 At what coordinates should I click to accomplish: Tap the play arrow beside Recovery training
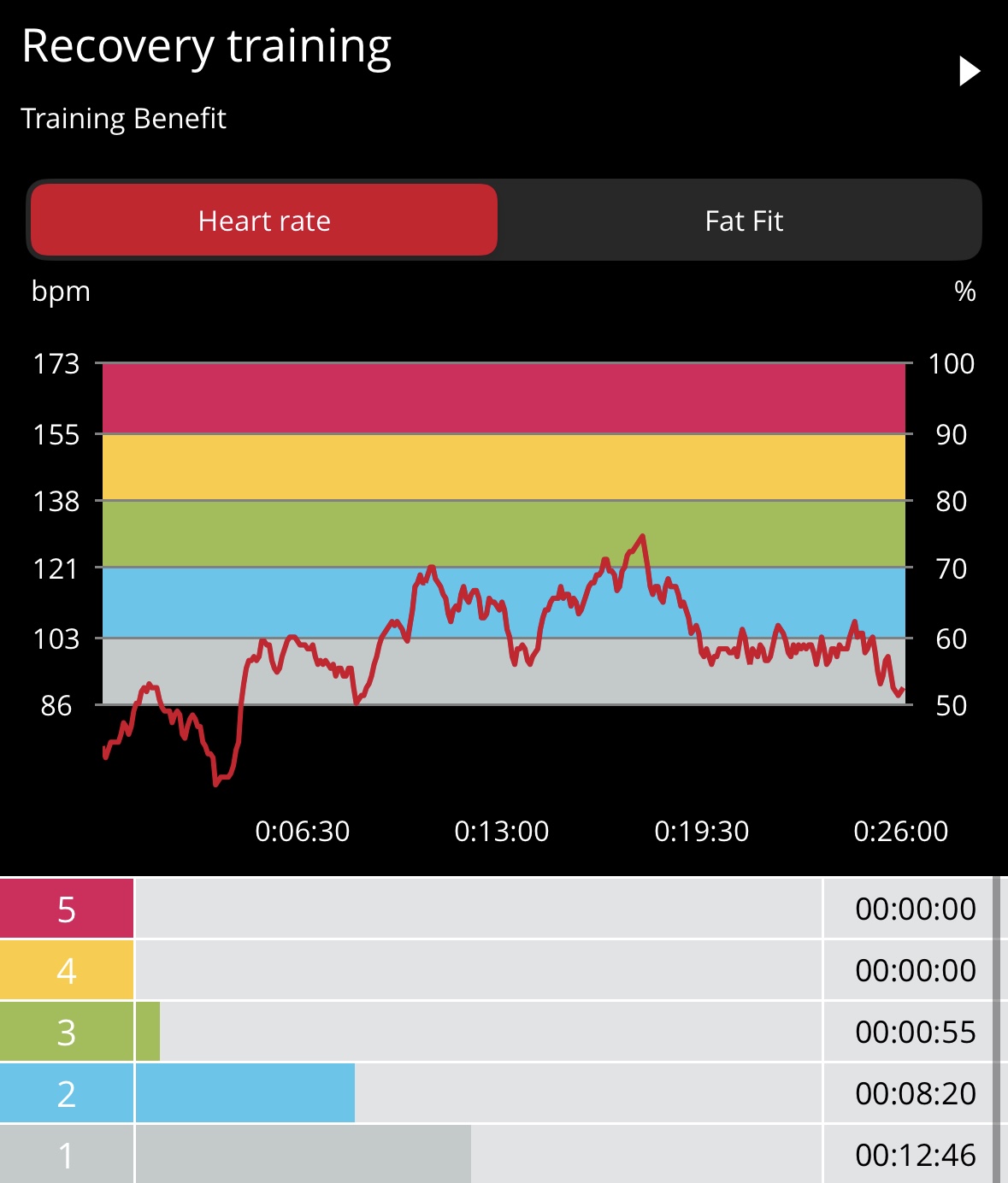pyautogui.click(x=969, y=71)
